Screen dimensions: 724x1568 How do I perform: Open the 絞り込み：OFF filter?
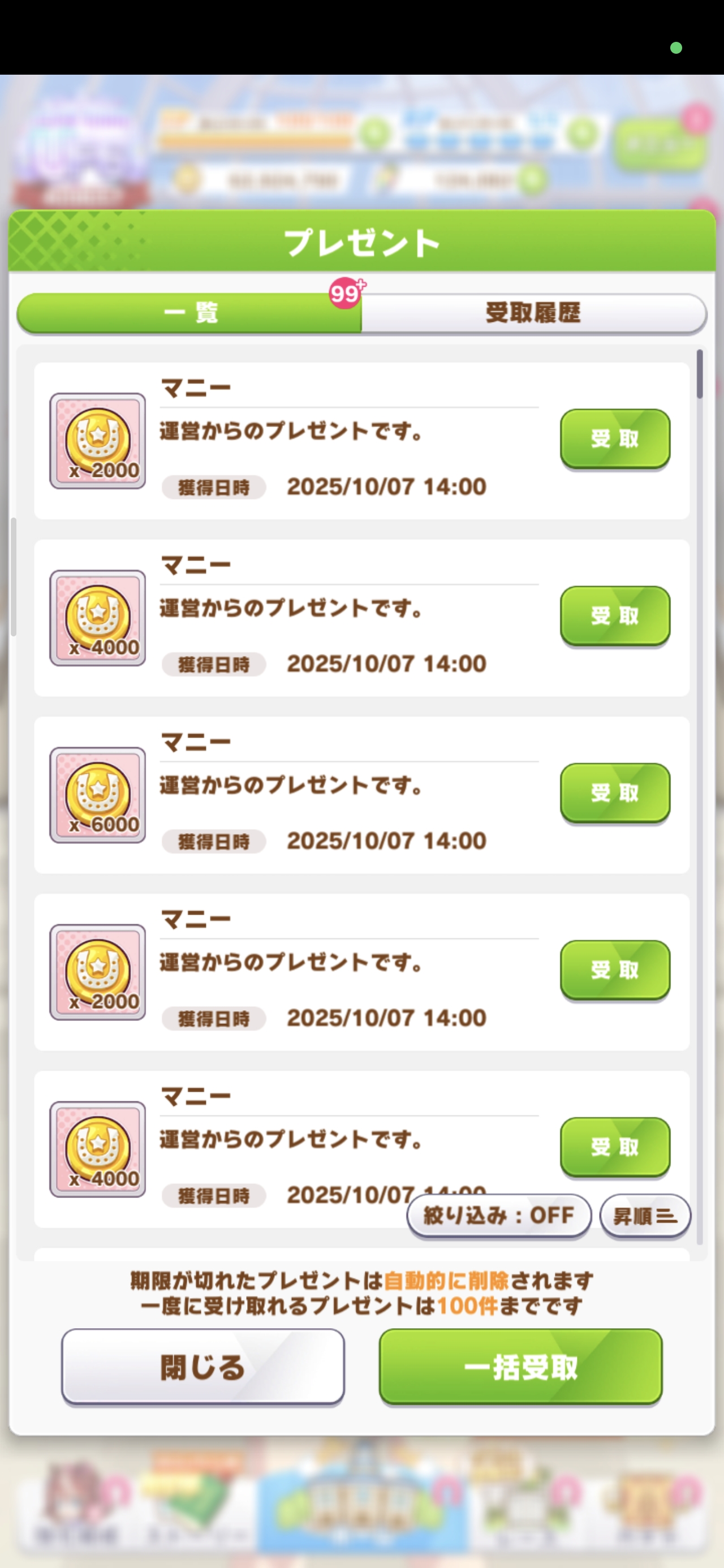pos(499,1216)
